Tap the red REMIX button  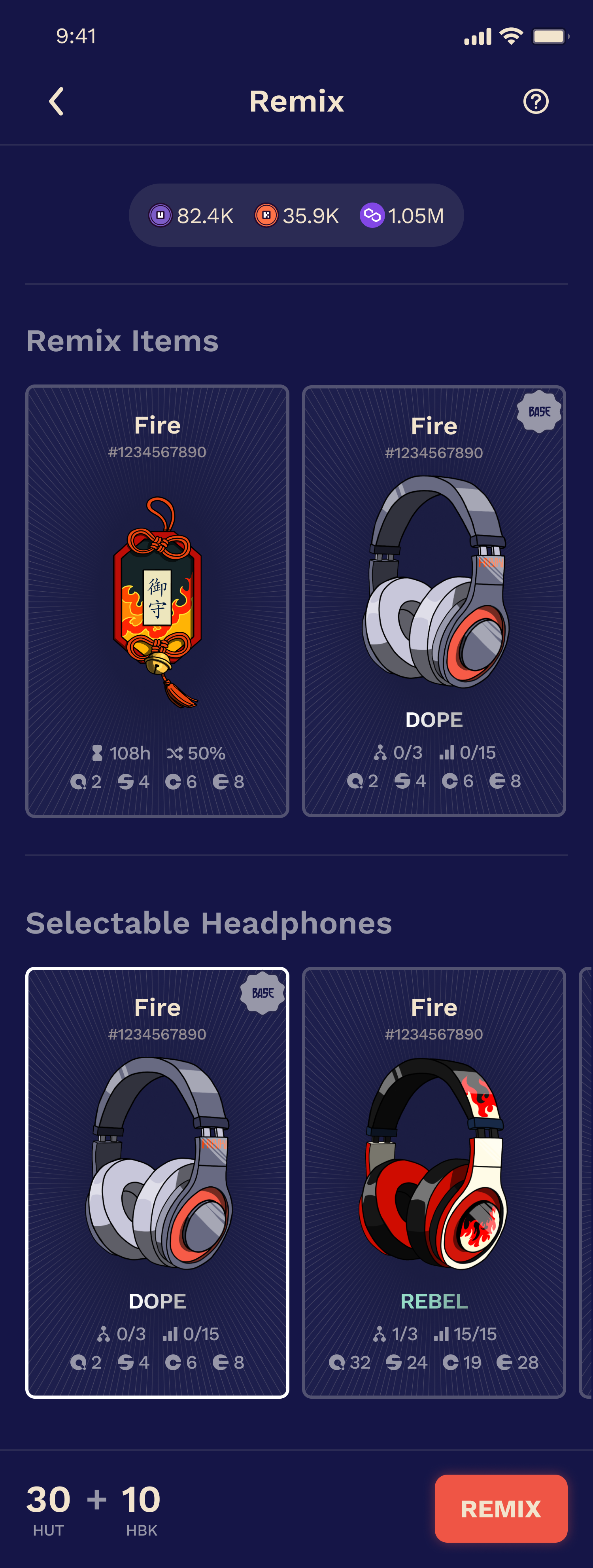500,1508
